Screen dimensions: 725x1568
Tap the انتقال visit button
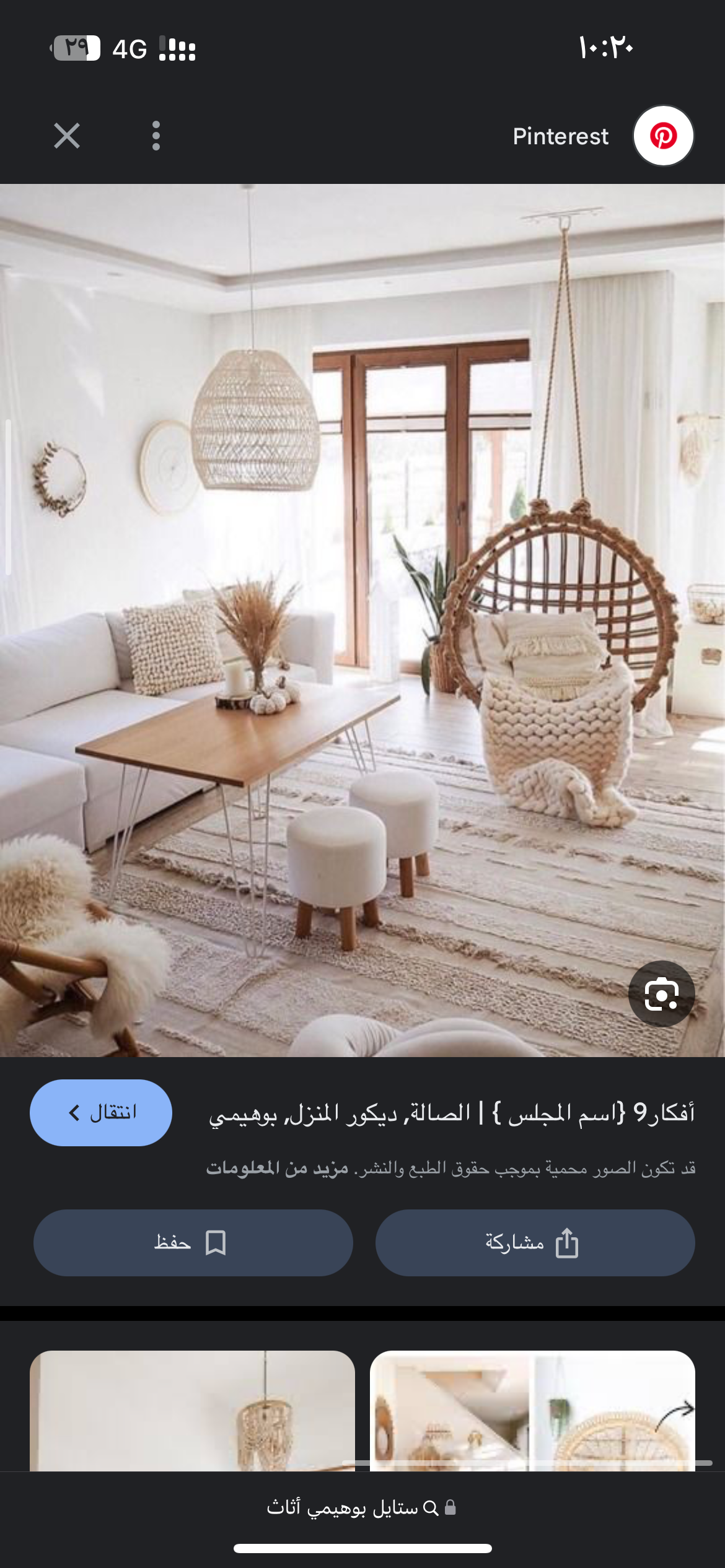tap(101, 1113)
